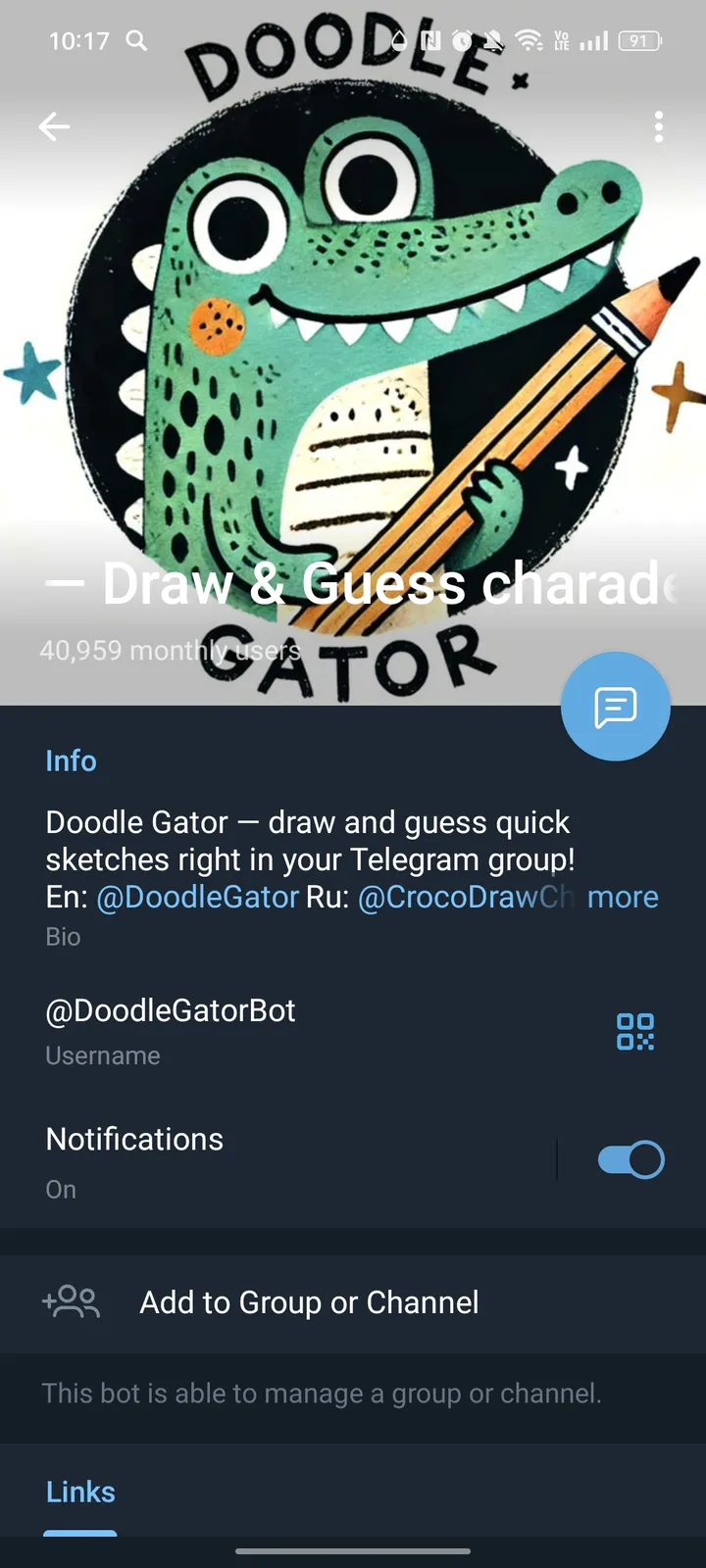
Task: Tap Add to Group or Channel
Action: tap(308, 1302)
